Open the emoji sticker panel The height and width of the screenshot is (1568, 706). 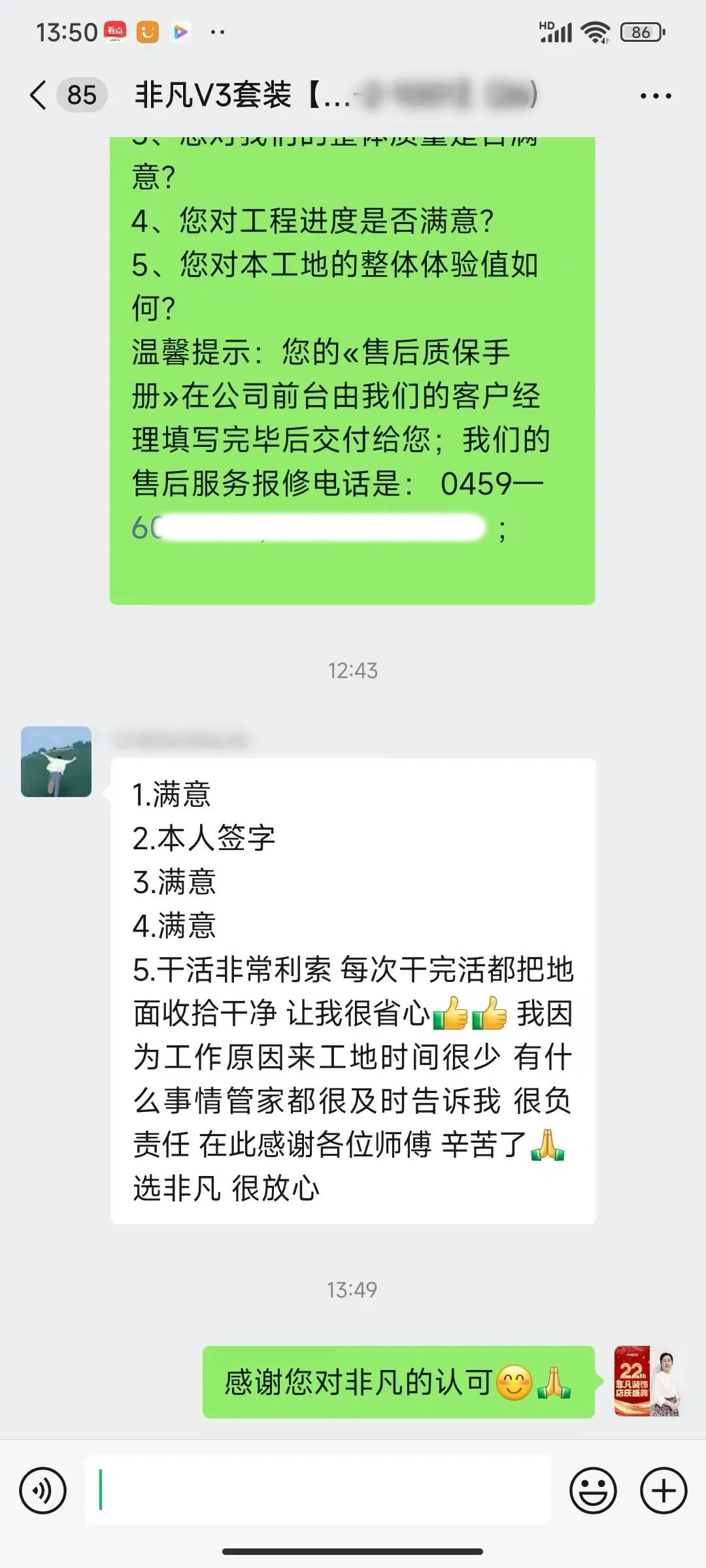(593, 1491)
